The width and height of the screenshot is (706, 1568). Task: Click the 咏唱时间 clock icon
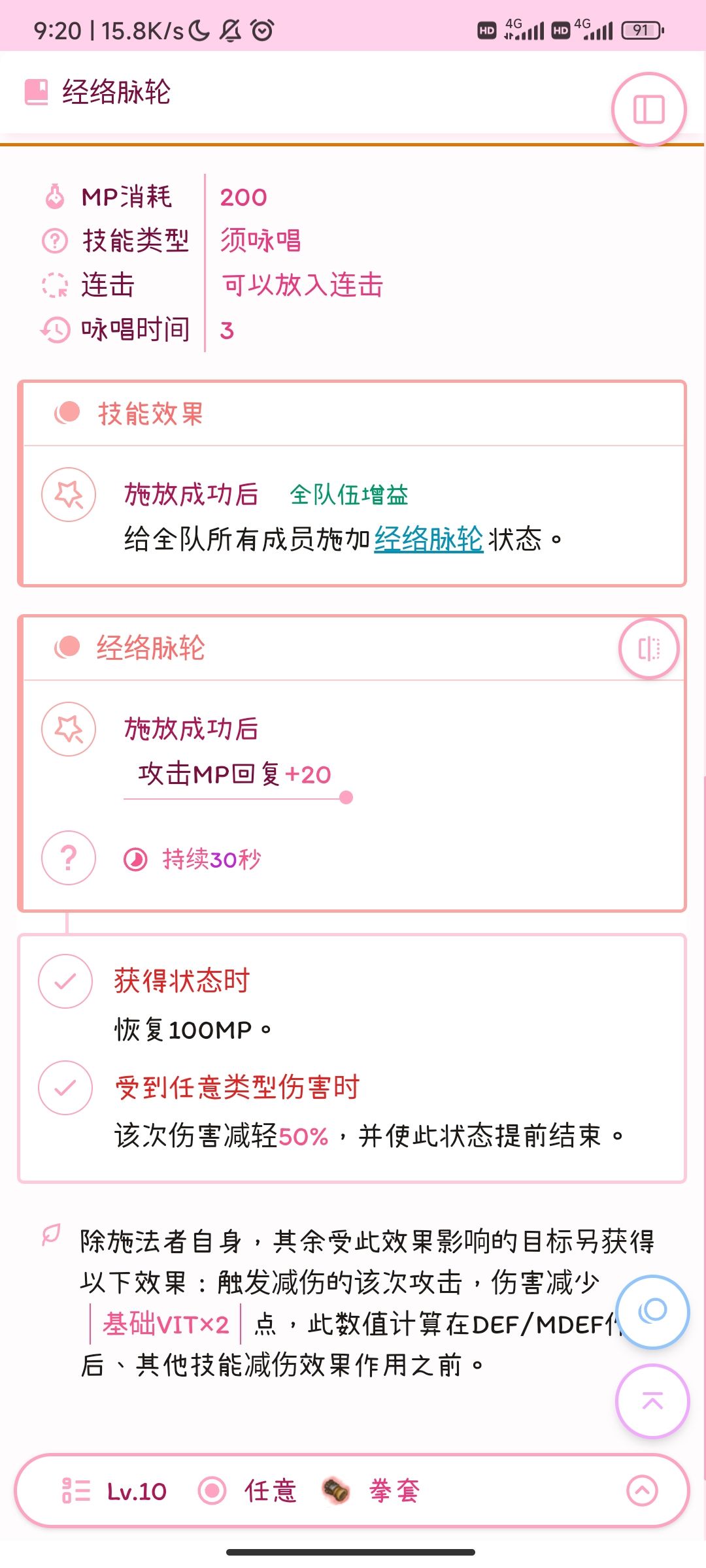(x=55, y=330)
